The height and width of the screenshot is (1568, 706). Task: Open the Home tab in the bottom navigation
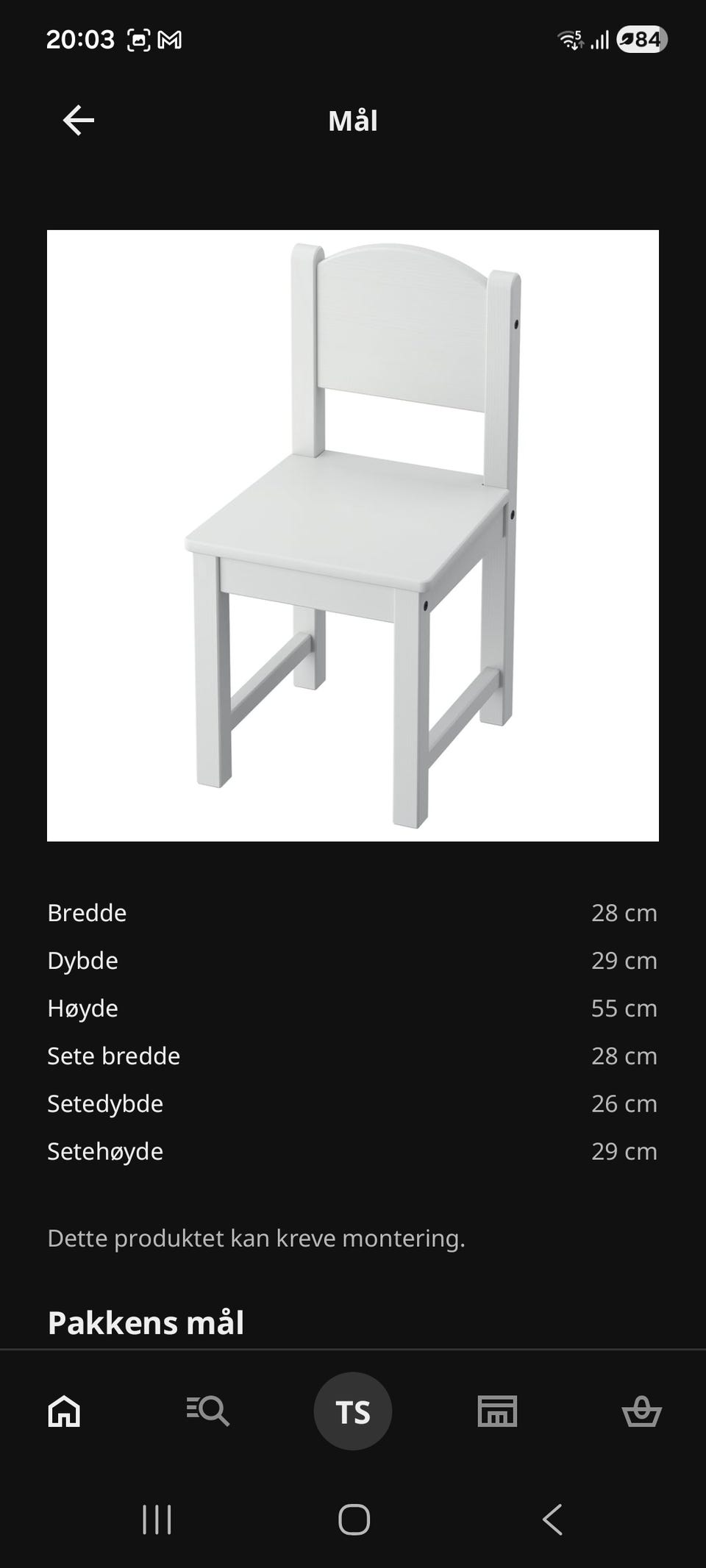coord(63,1411)
